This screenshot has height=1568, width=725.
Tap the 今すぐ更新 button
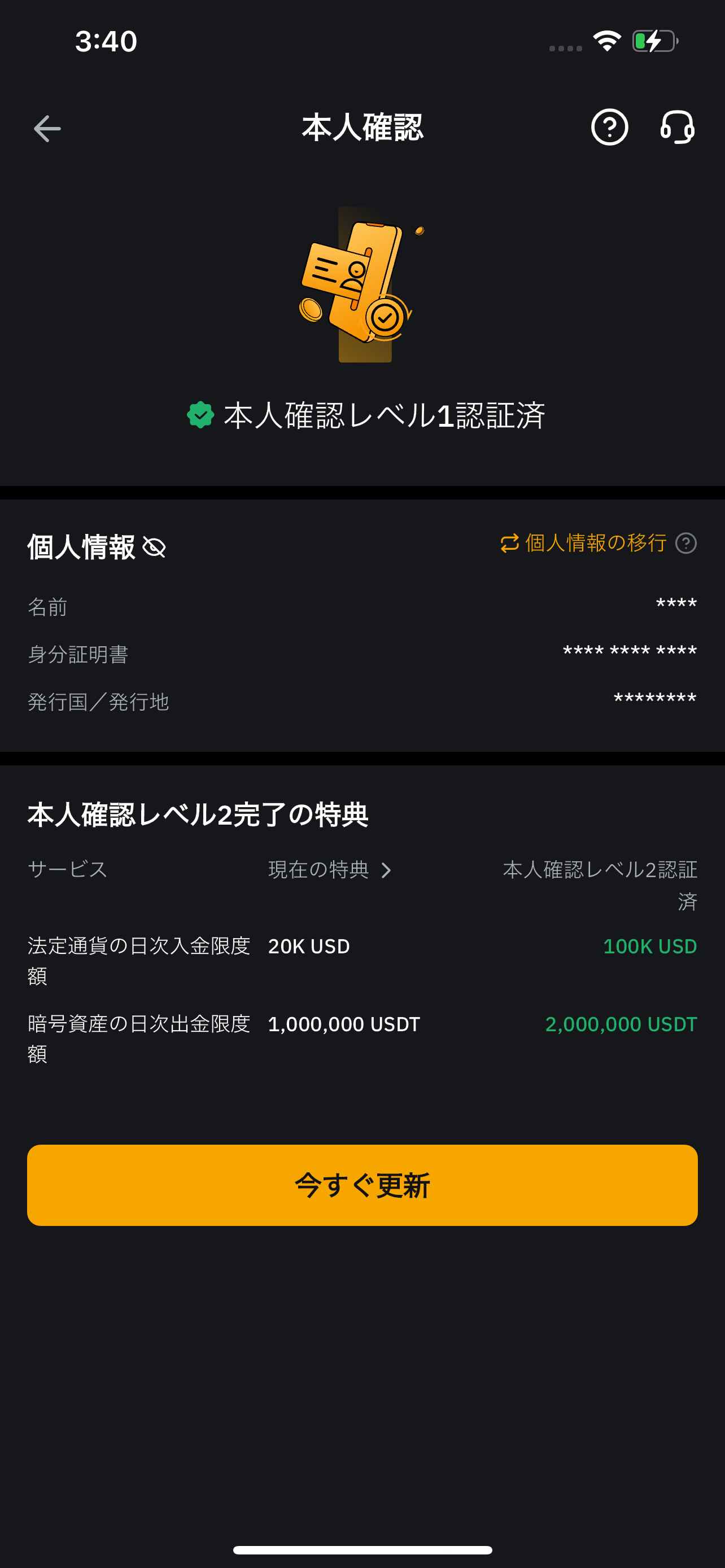(362, 1185)
